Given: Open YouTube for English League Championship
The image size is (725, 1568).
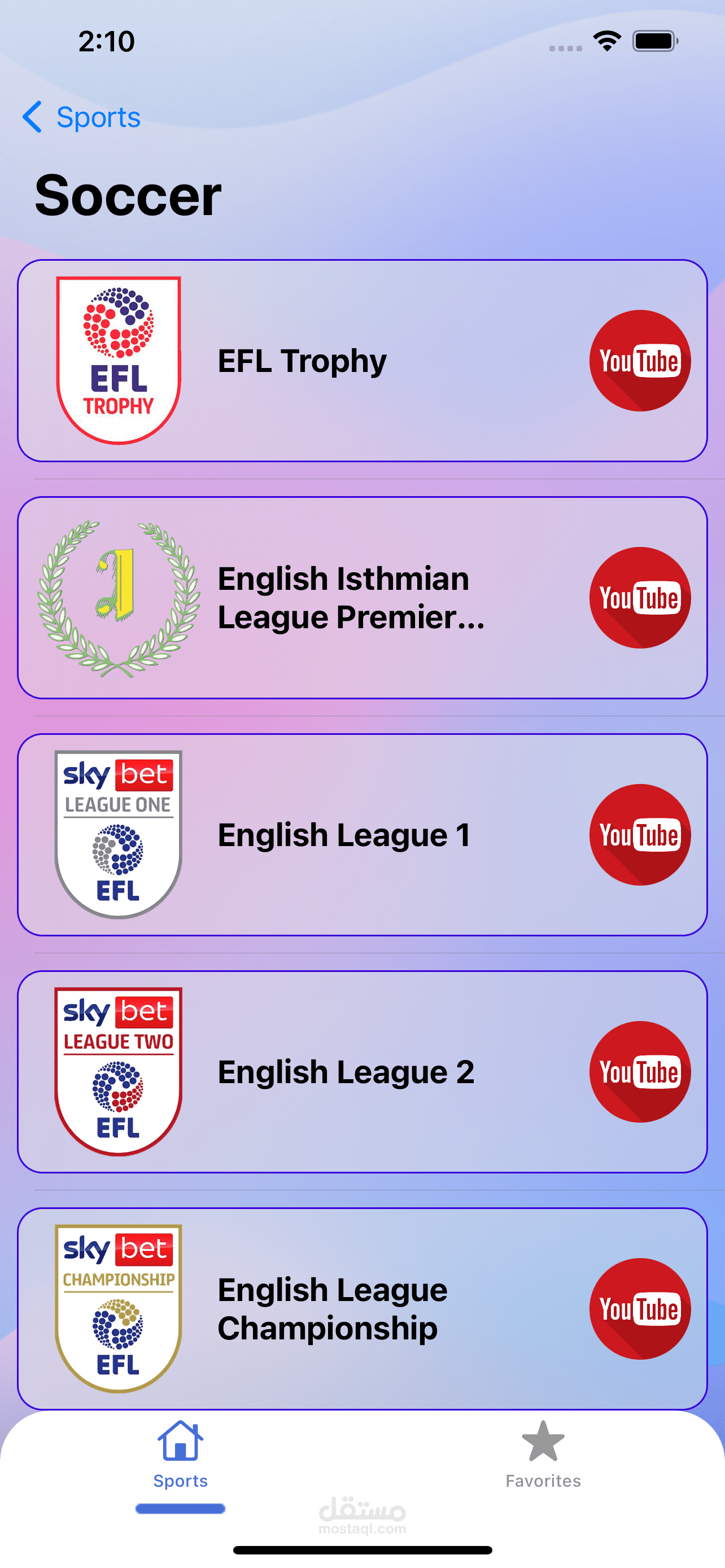Looking at the screenshot, I should coord(639,1309).
